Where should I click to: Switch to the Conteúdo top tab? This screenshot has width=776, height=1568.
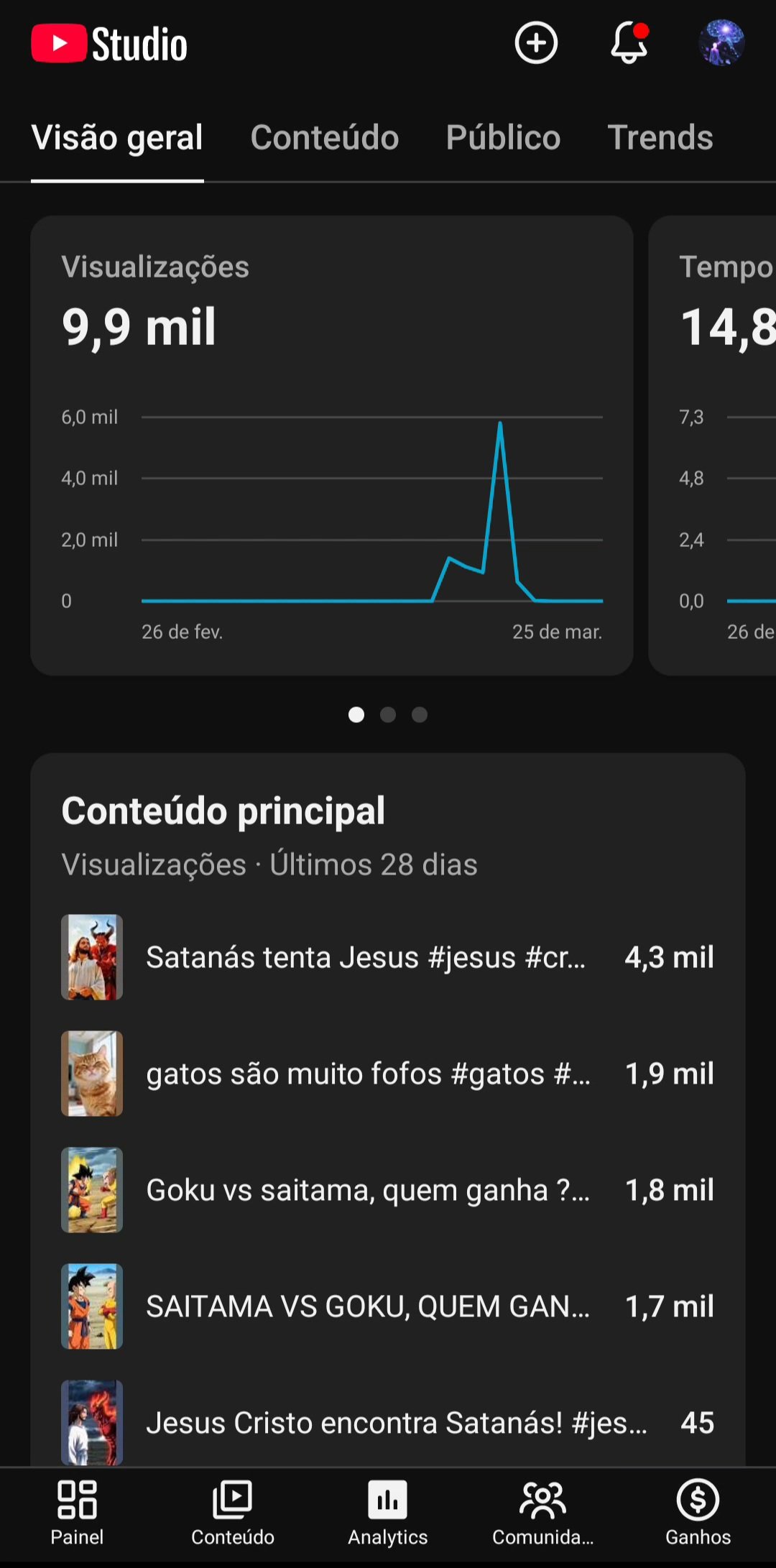tap(324, 137)
